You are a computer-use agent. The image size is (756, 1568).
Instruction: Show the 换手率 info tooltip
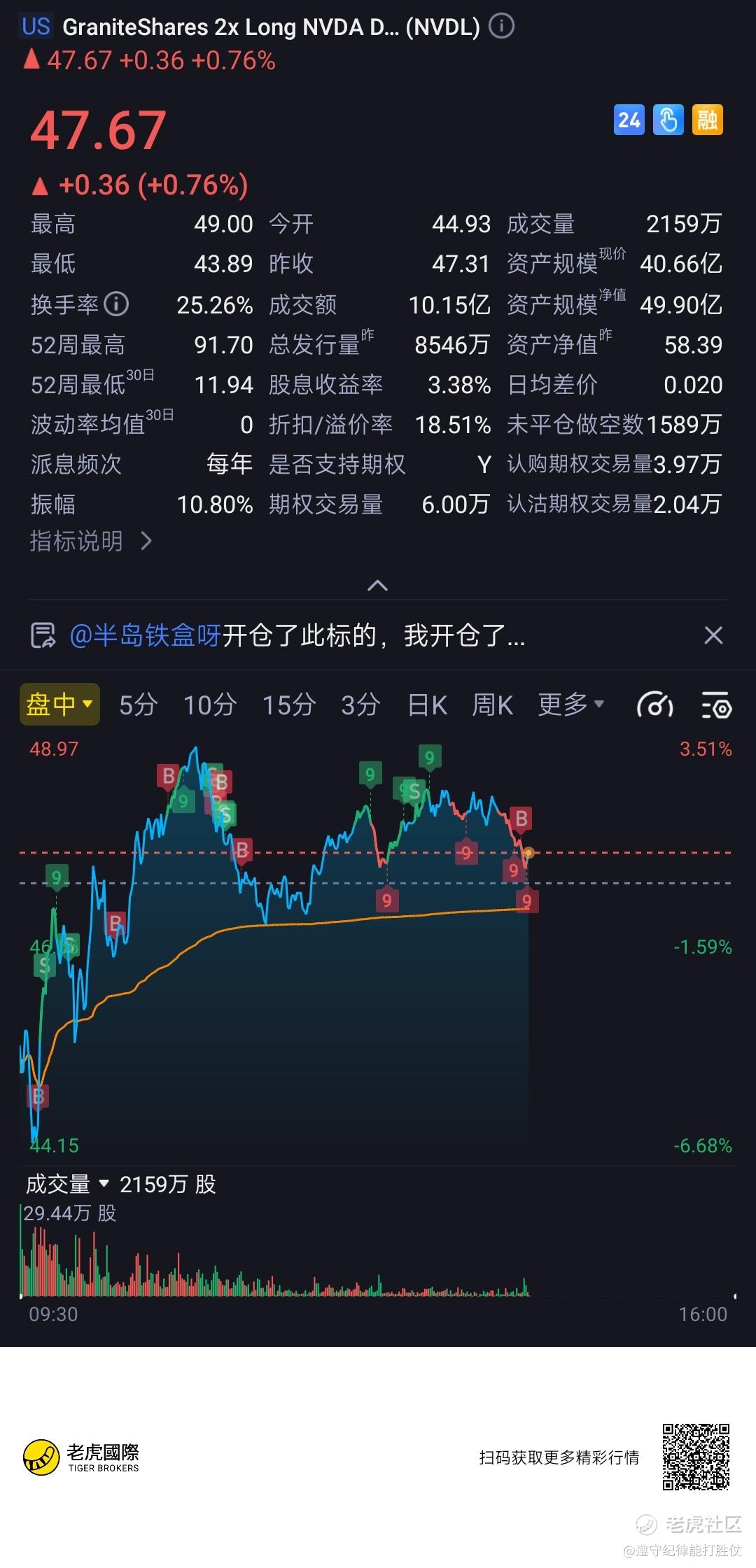[x=116, y=304]
